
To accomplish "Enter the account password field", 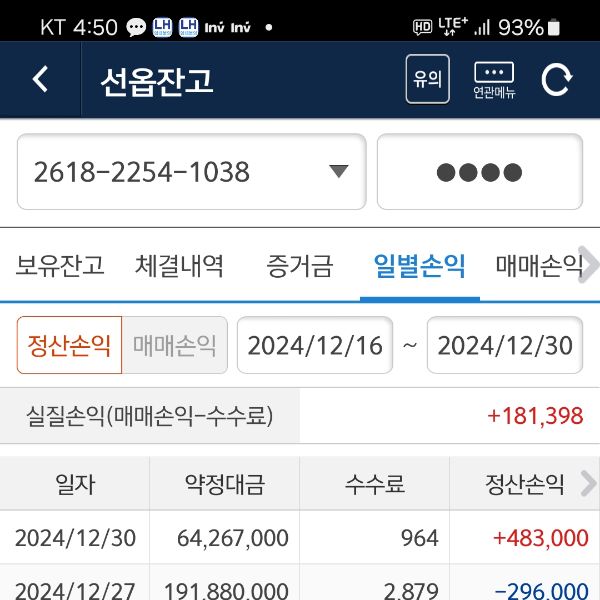I will [479, 172].
